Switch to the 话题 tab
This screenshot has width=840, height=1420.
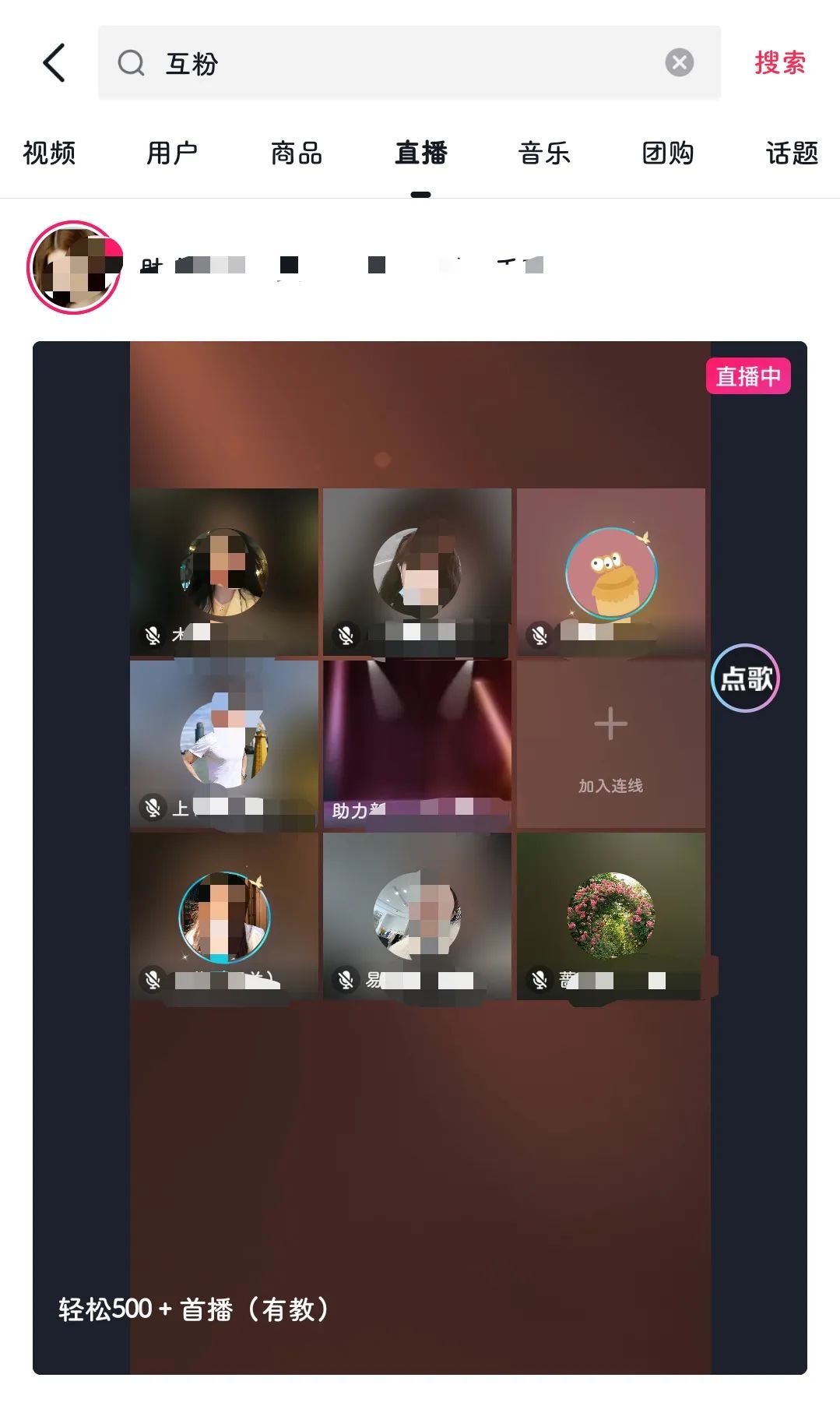(x=791, y=153)
